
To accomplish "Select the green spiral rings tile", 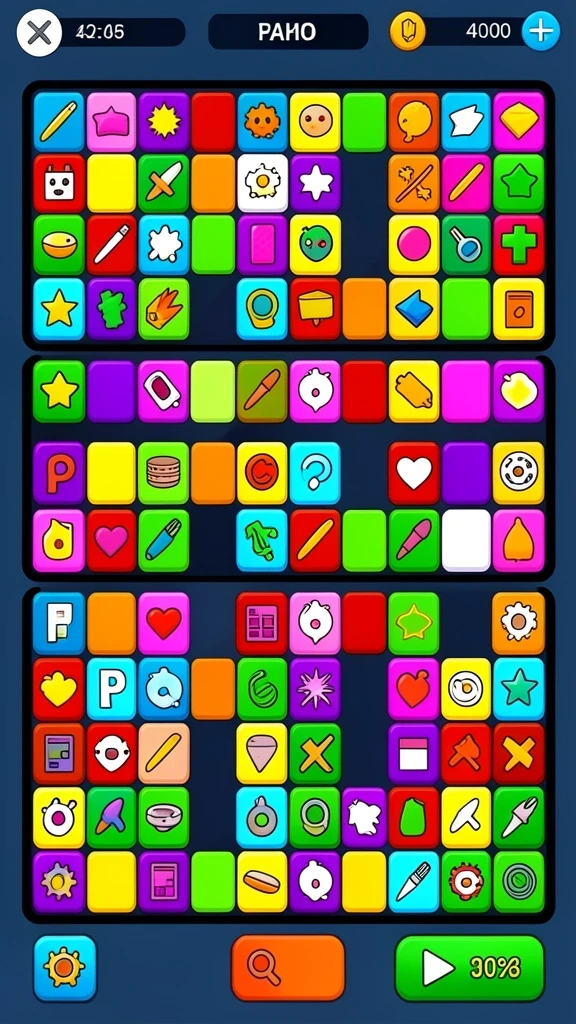I will 519,881.
